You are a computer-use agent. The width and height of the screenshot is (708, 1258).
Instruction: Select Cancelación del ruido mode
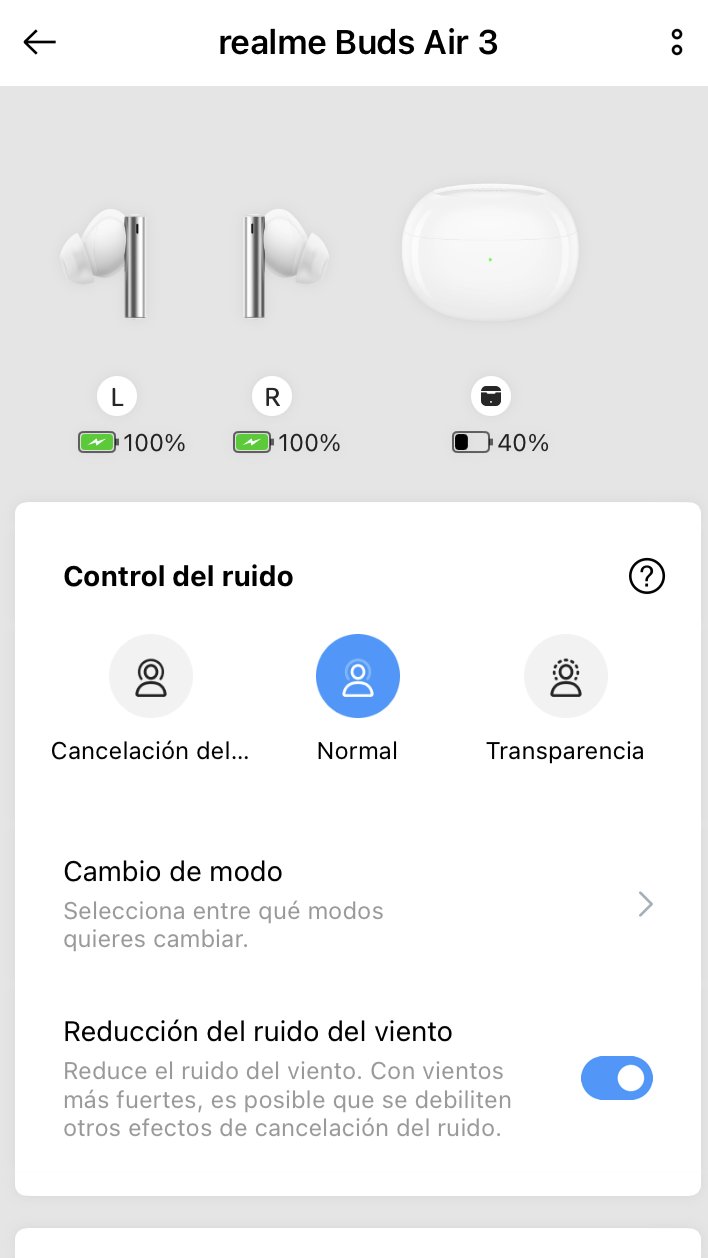click(151, 676)
